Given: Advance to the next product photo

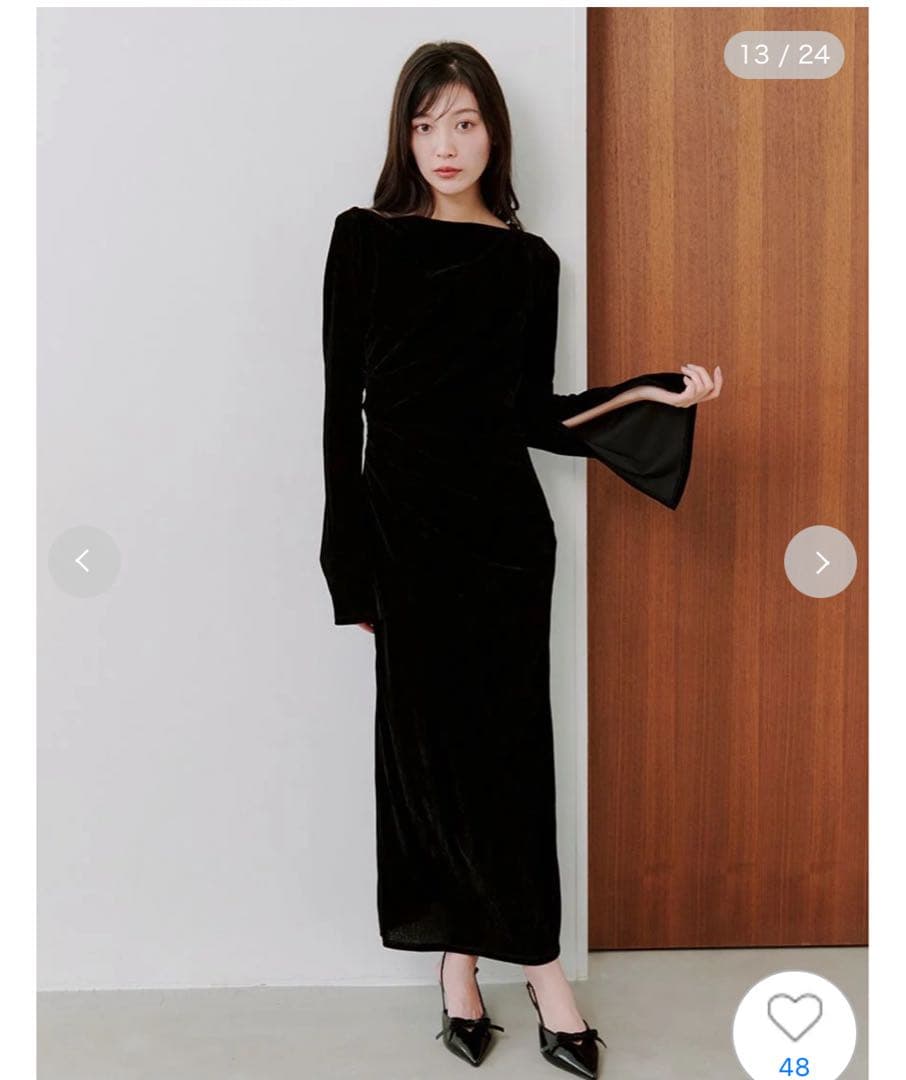Looking at the screenshot, I should (x=820, y=562).
